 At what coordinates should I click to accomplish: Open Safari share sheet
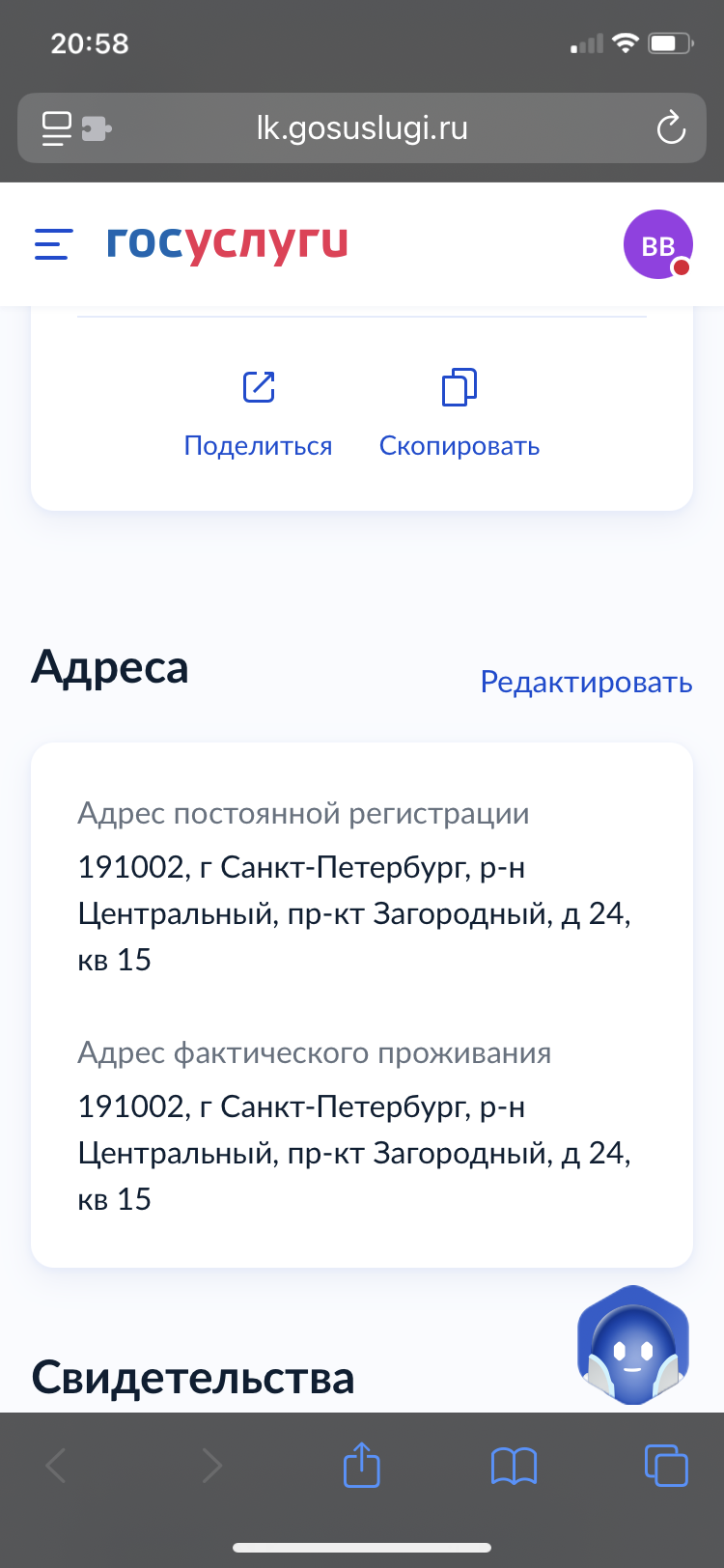click(x=362, y=1465)
